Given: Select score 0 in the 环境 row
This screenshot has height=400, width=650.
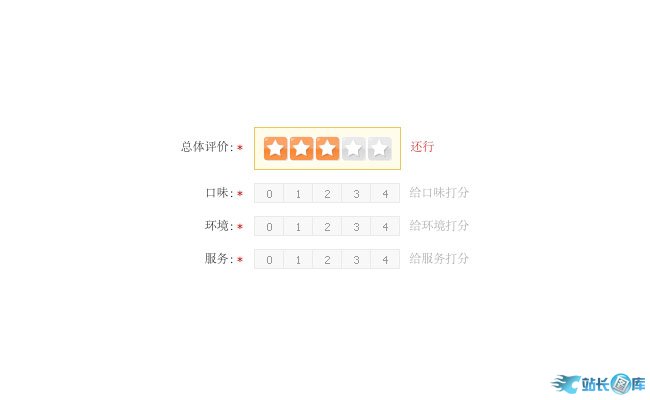Looking at the screenshot, I should [269, 227].
